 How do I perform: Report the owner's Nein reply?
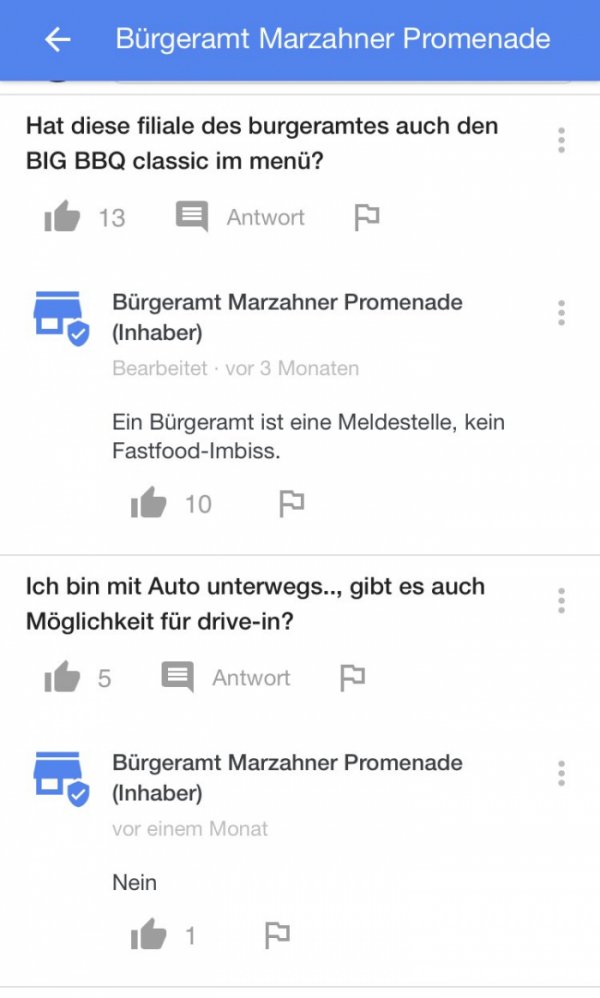277,936
